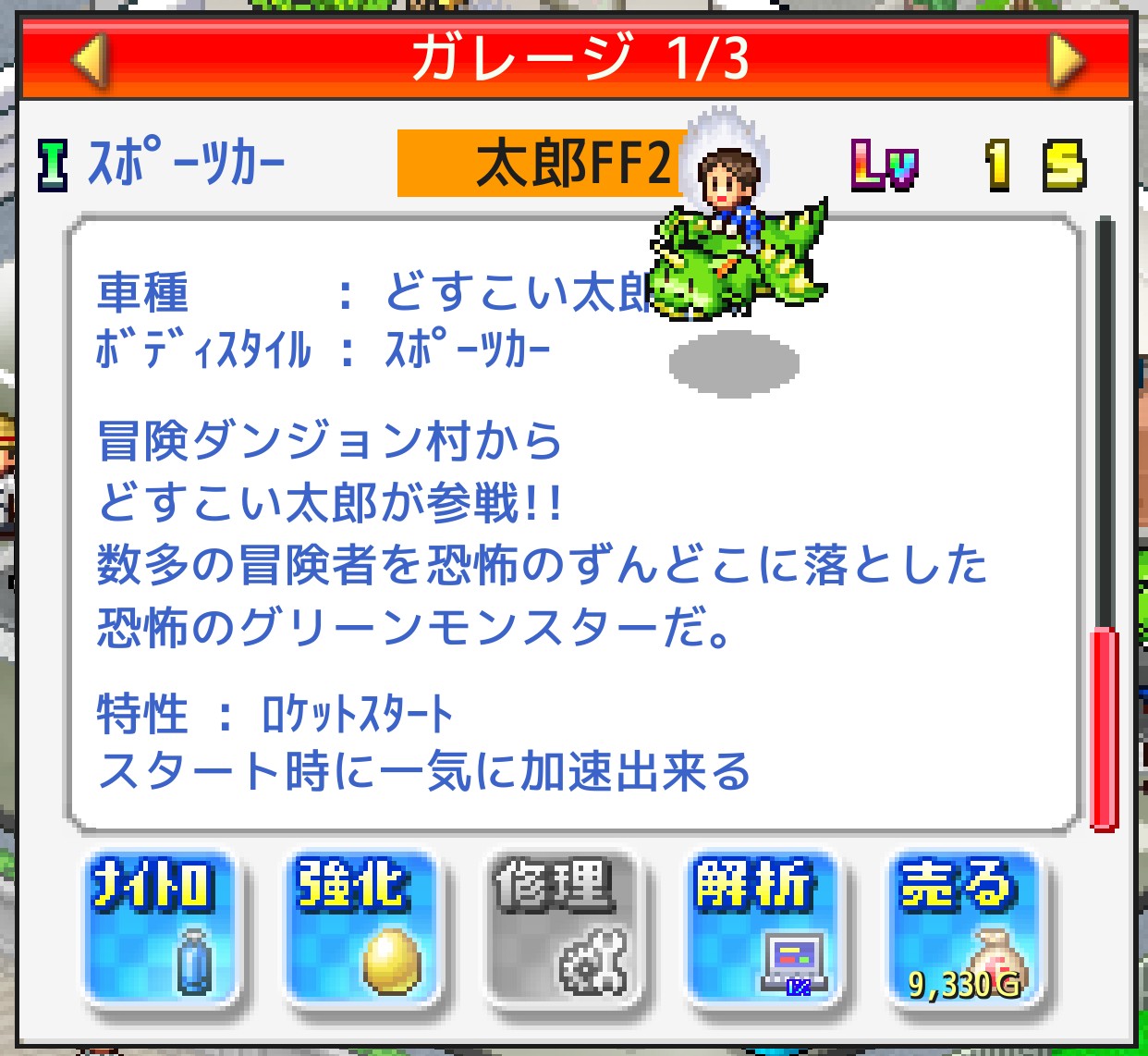Viewport: 1148px width, 1056px height.
Task: Edit the car name 太郎FF2
Action: click(541, 164)
